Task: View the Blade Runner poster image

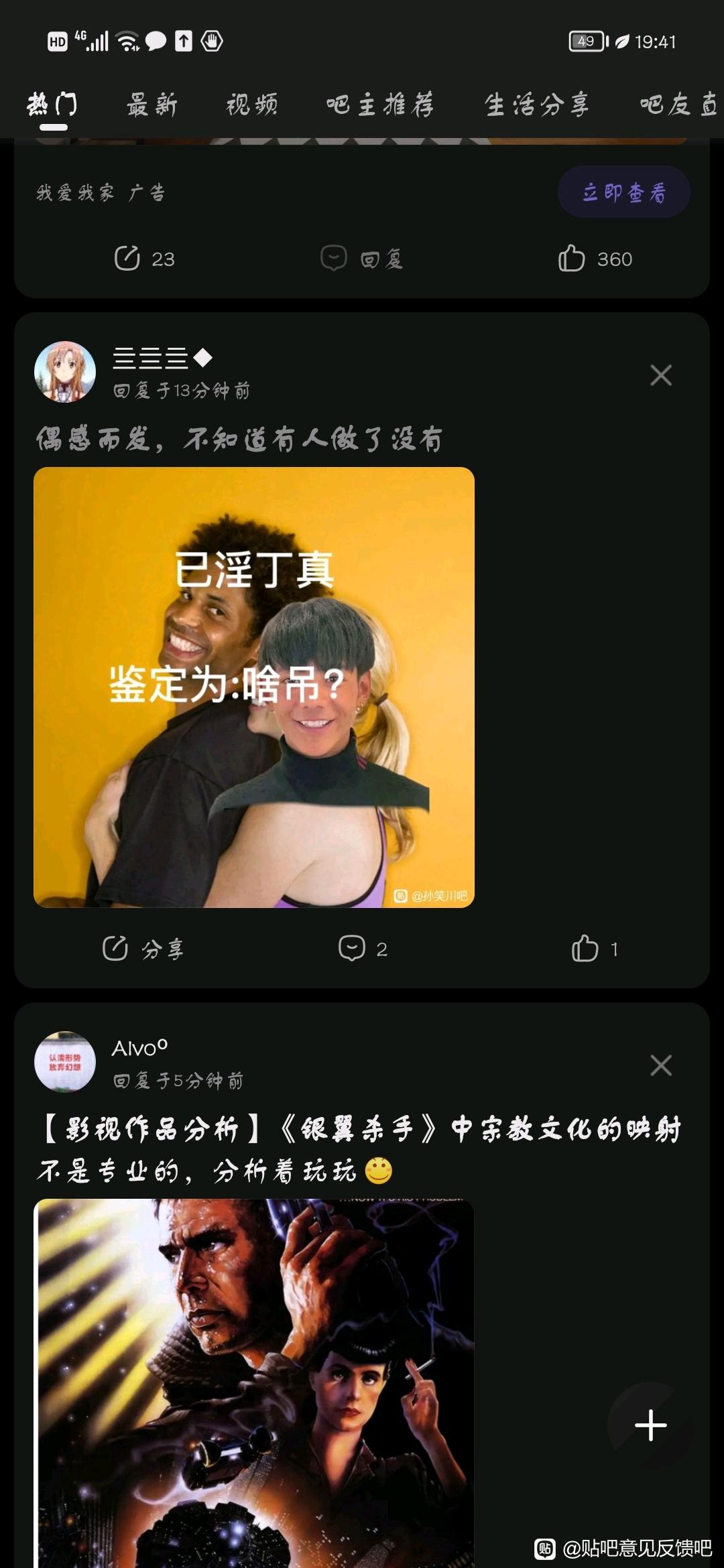Action: click(254, 1380)
